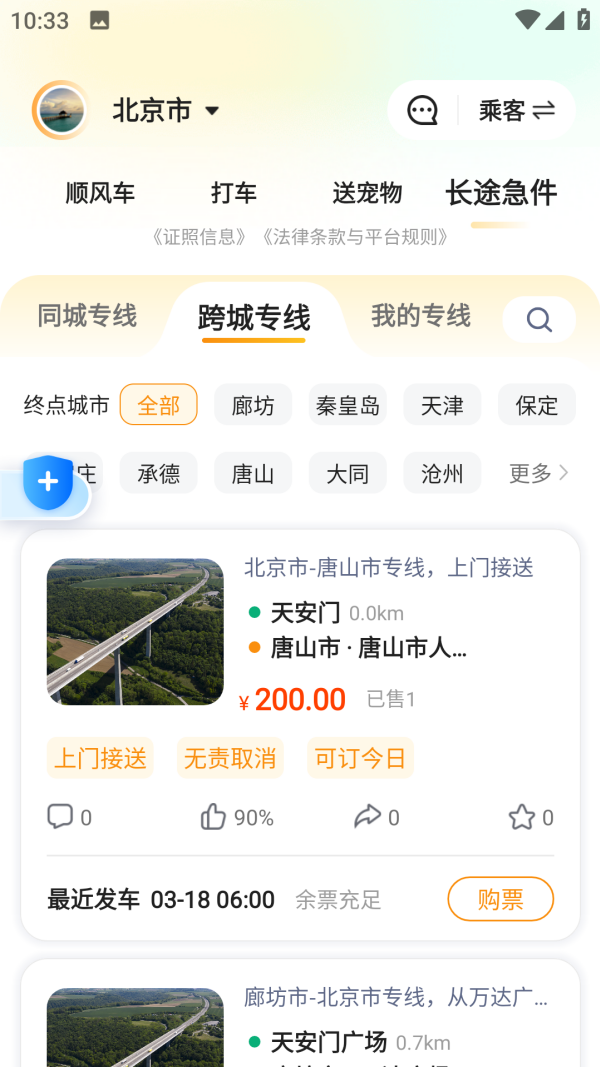
Task: Filter destination by 廊坊
Action: click(253, 405)
